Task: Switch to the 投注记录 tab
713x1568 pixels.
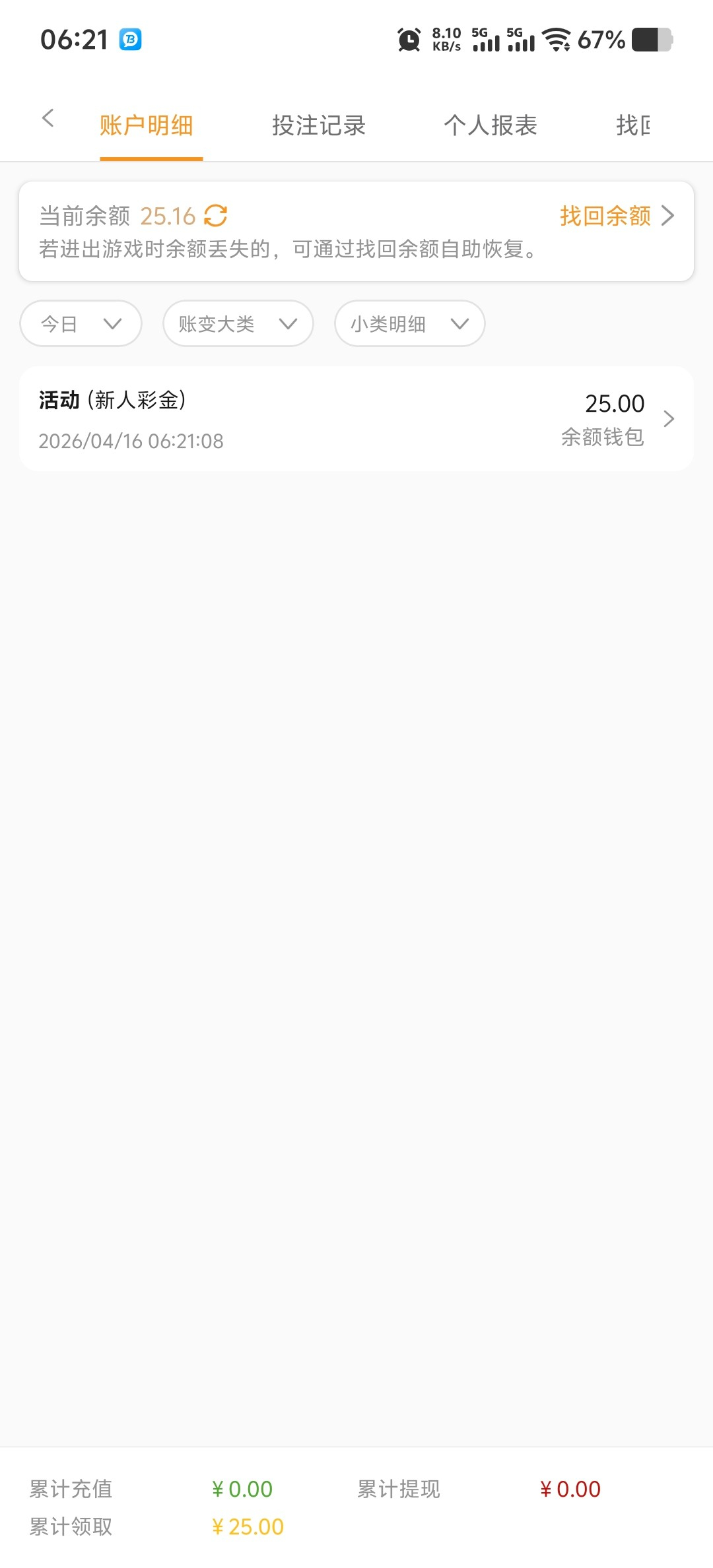Action: pos(318,125)
